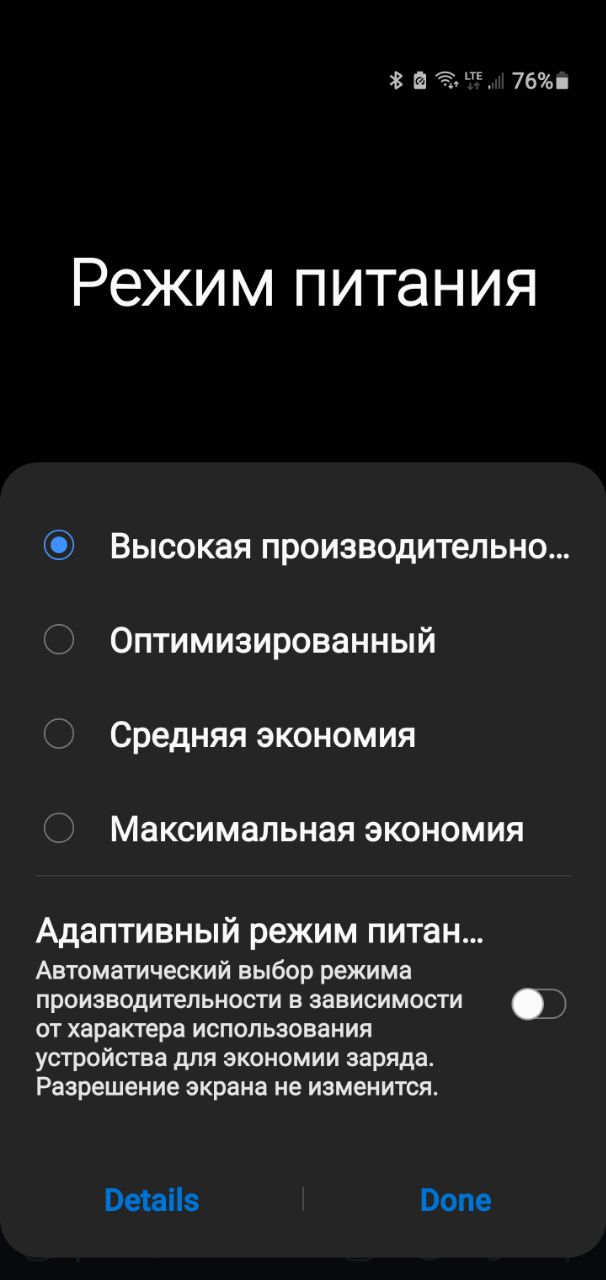Switch to Средняя экономия mode
The height and width of the screenshot is (1280, 606).
[x=60, y=735]
